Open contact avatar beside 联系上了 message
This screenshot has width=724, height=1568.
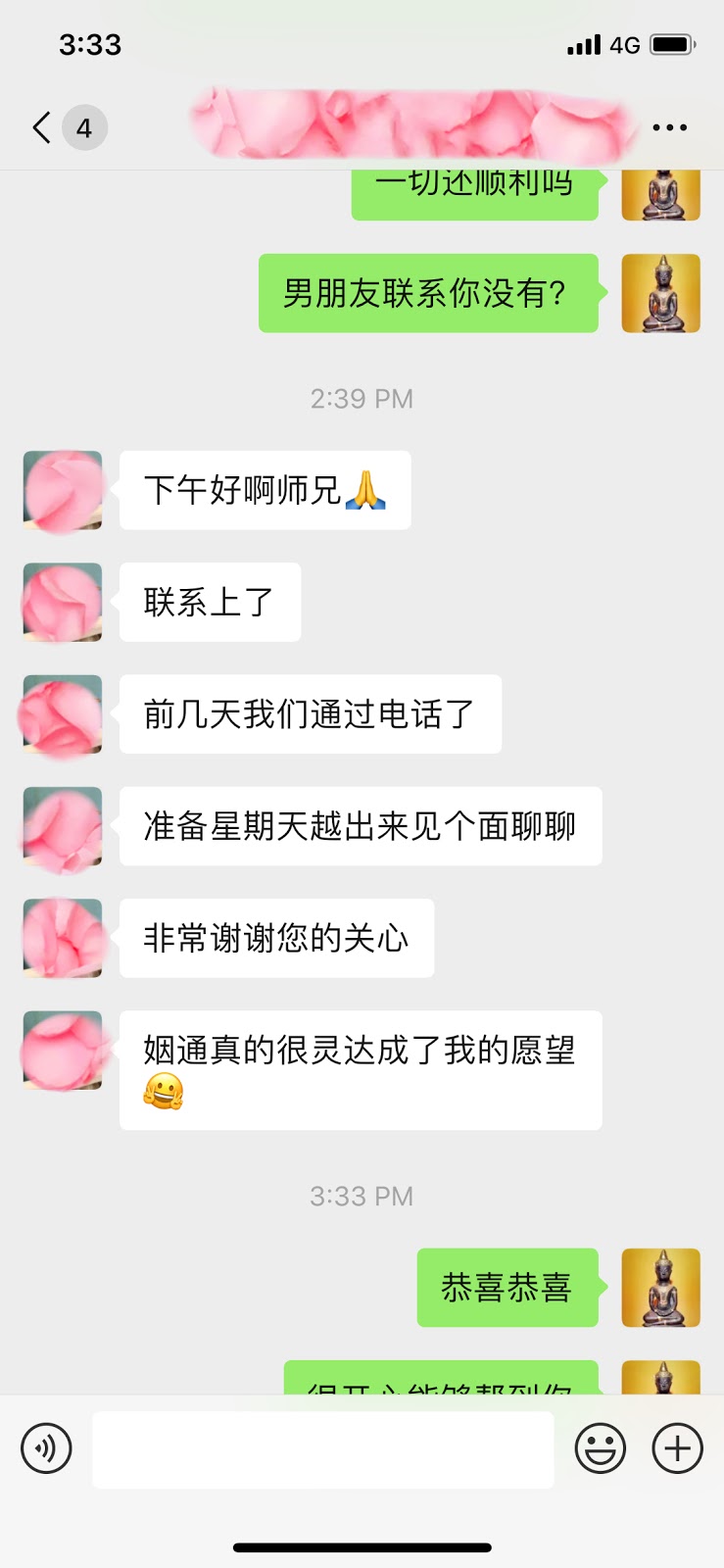pyautogui.click(x=63, y=602)
